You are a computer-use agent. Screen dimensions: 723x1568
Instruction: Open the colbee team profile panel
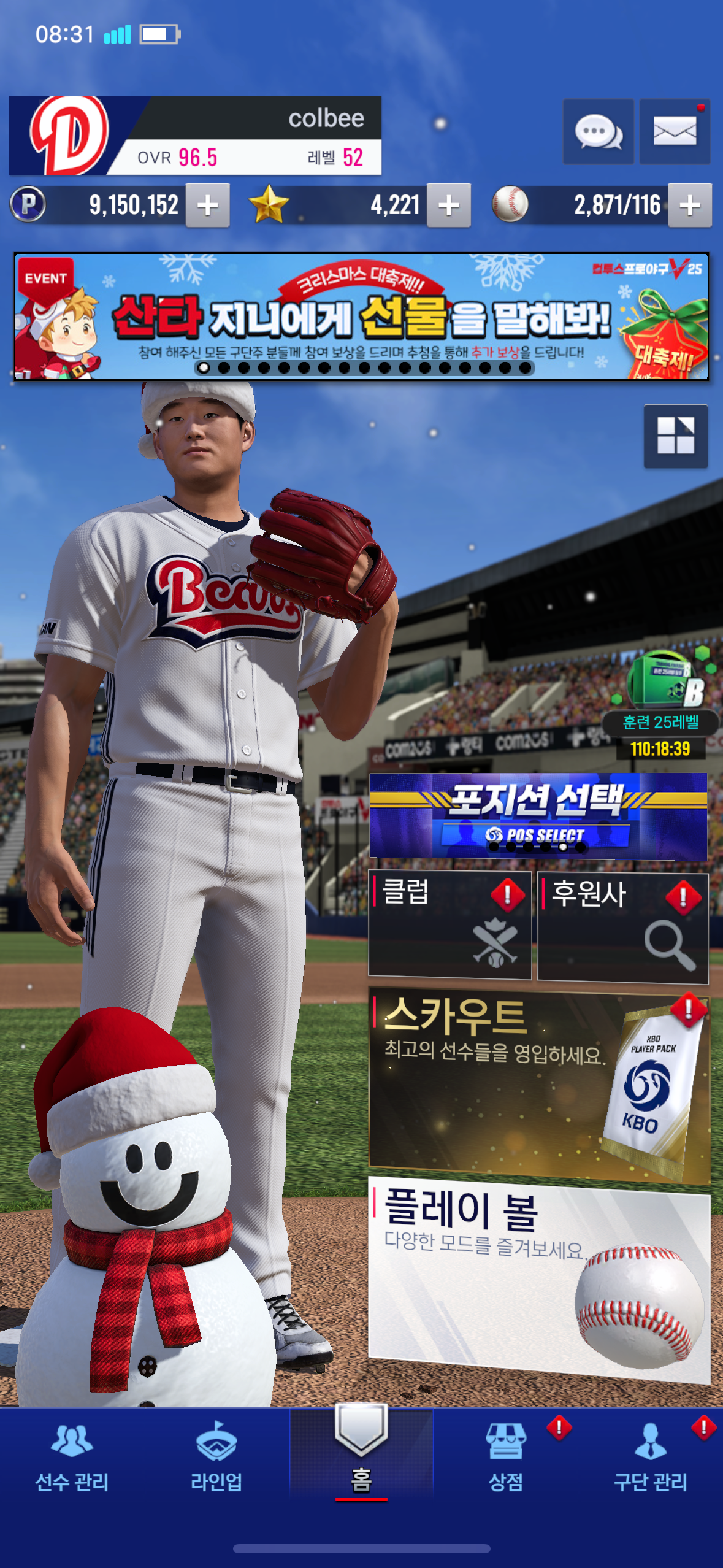[x=195, y=136]
